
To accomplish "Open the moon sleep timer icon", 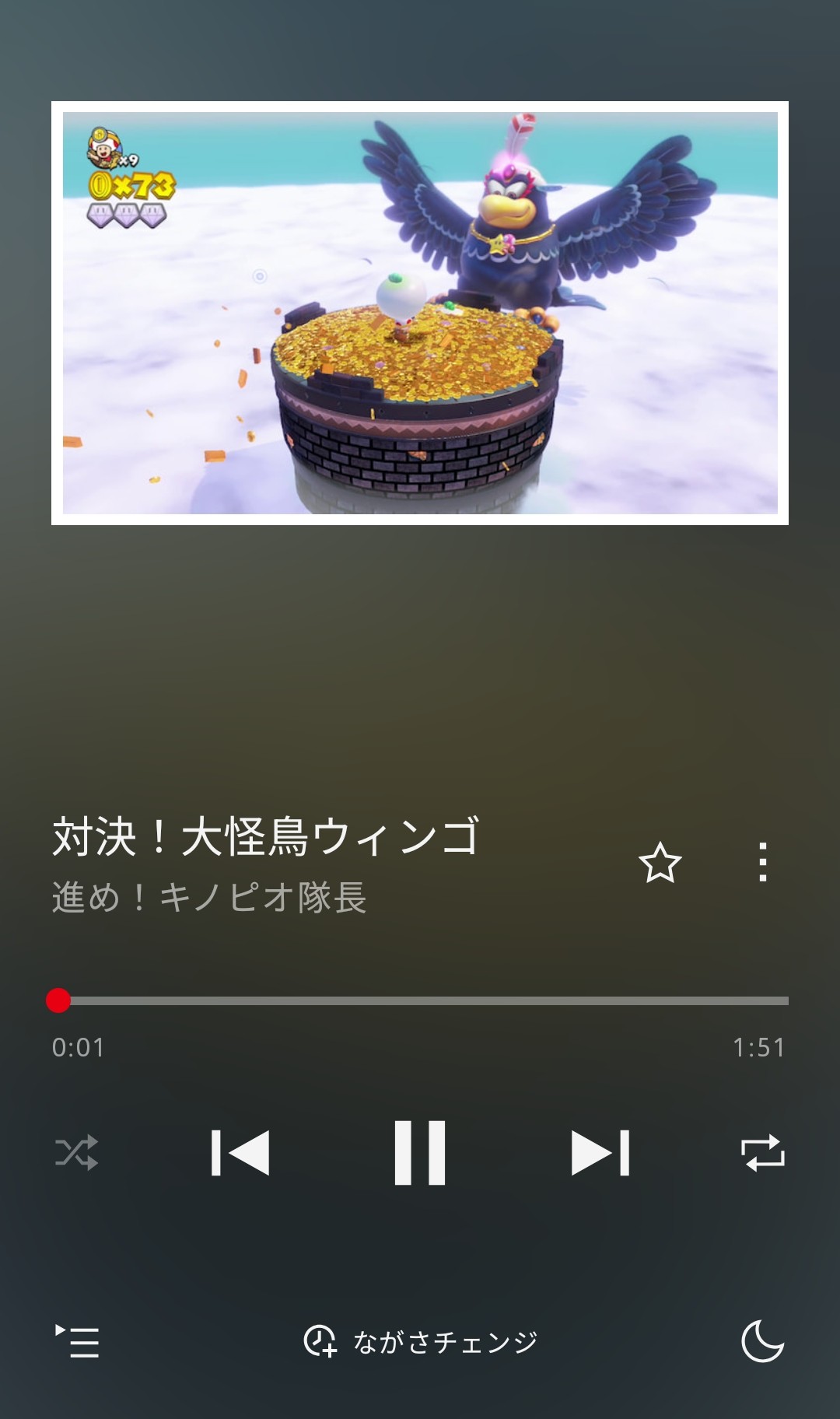I will (762, 1341).
